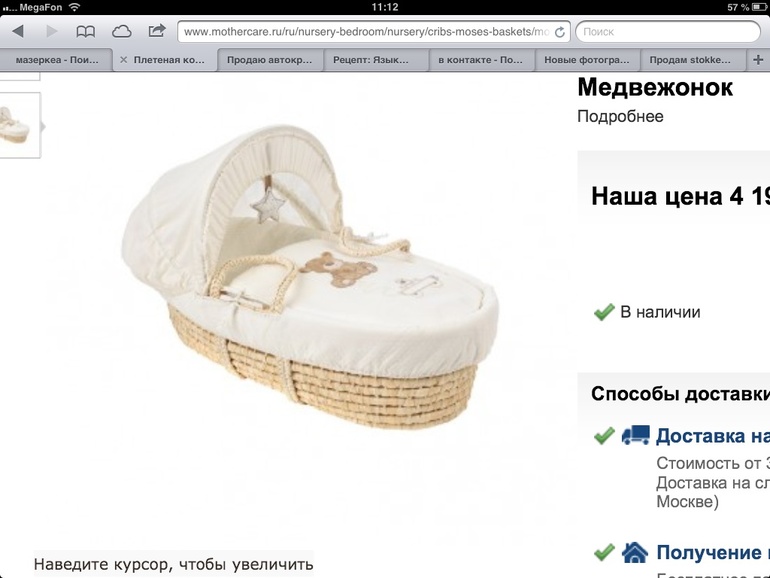Open the Подробнее details link

620,116
